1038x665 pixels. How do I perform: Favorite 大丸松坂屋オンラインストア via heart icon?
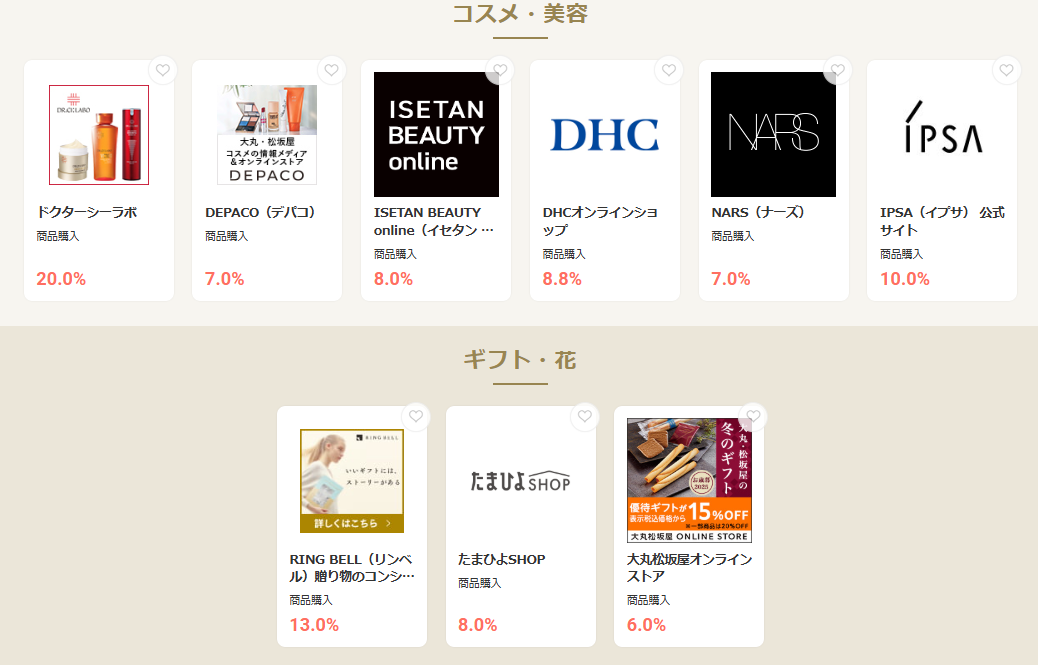tap(754, 416)
